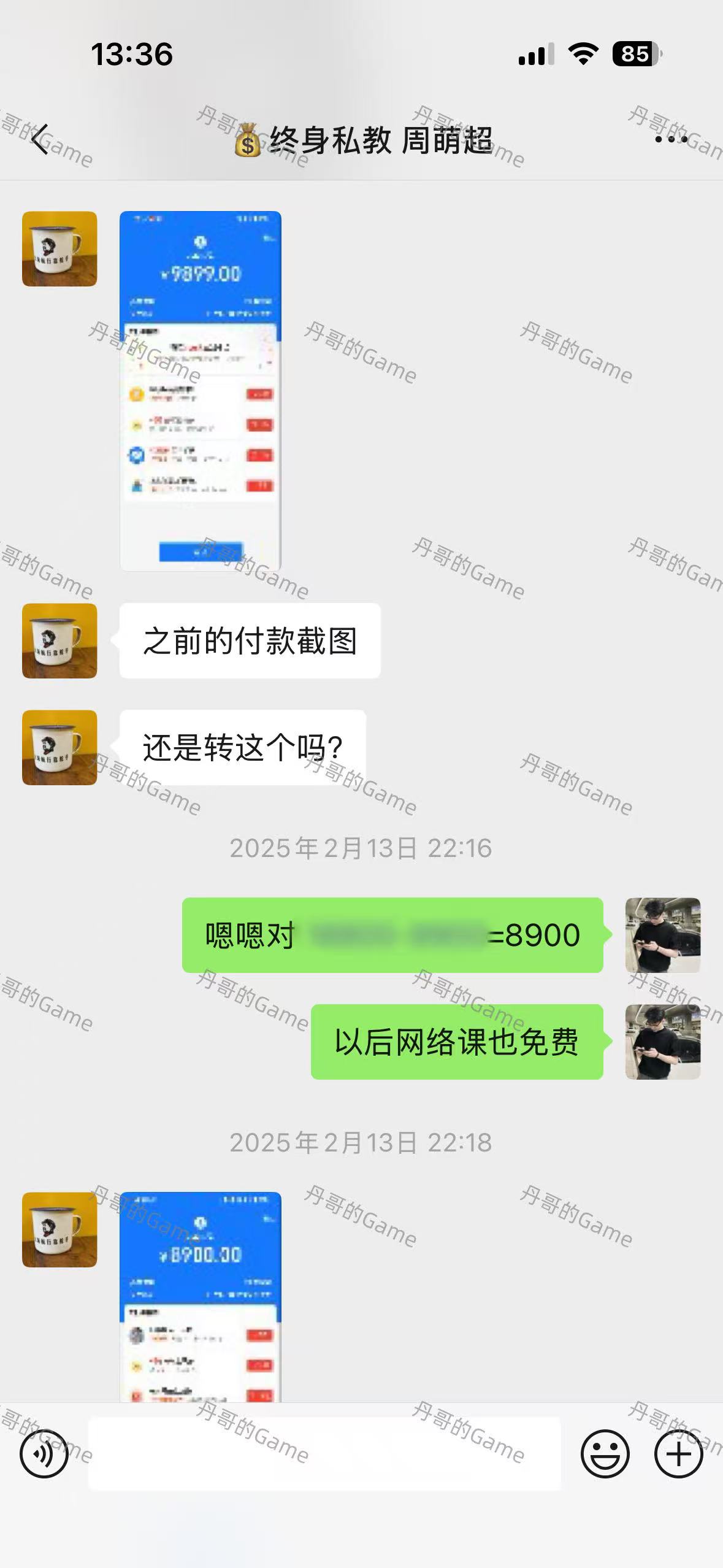Screen dimensions: 723x1568
Task: Open the emoji sticker panel
Action: (x=605, y=1453)
